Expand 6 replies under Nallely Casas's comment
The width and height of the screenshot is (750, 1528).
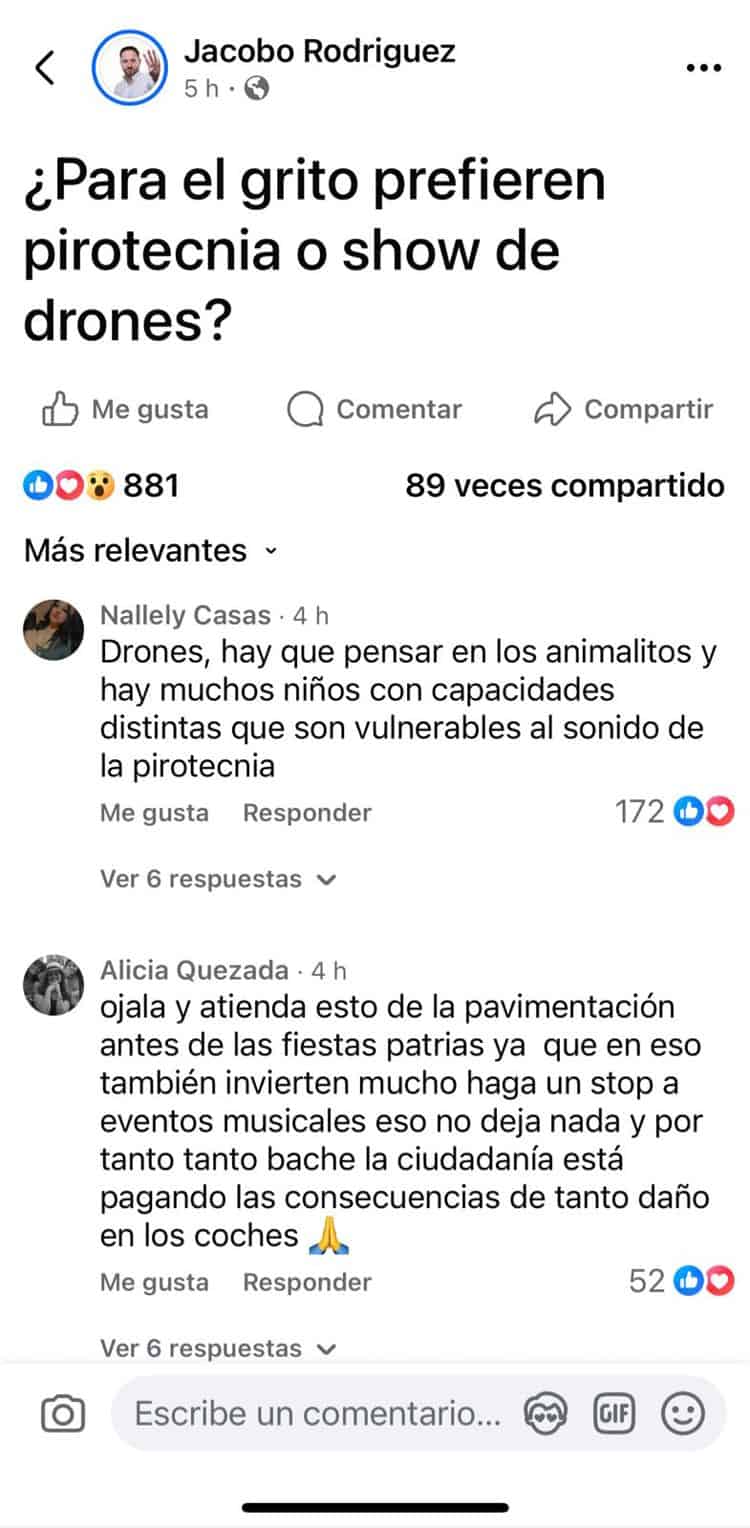(217, 880)
